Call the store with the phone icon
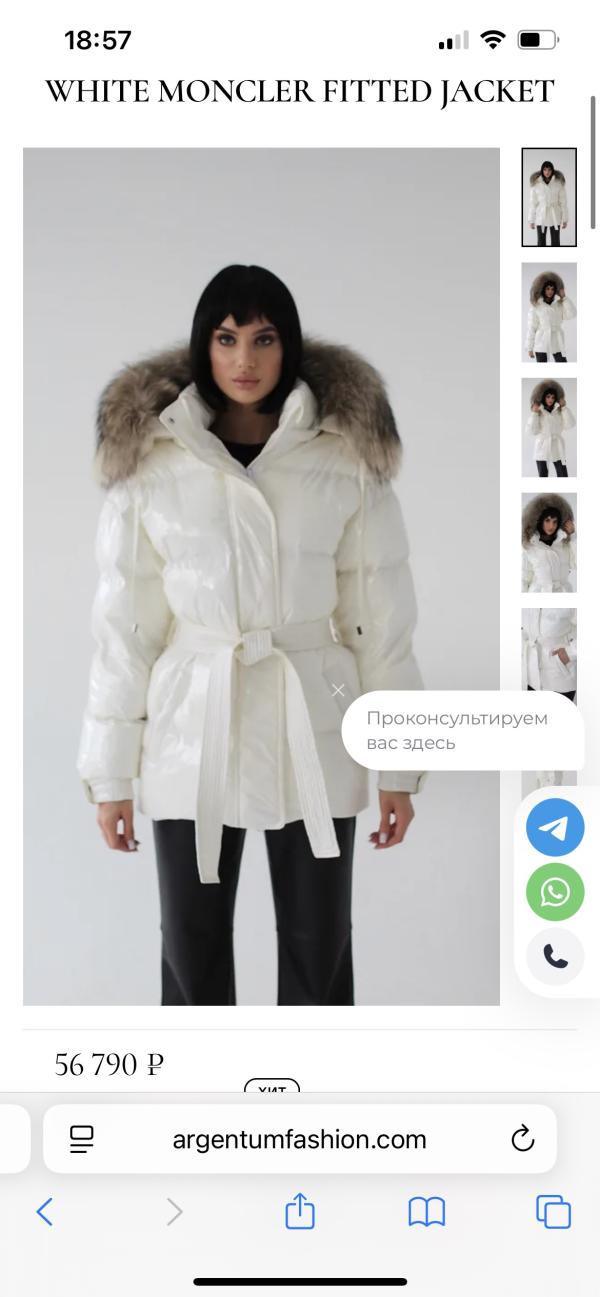 coord(555,956)
